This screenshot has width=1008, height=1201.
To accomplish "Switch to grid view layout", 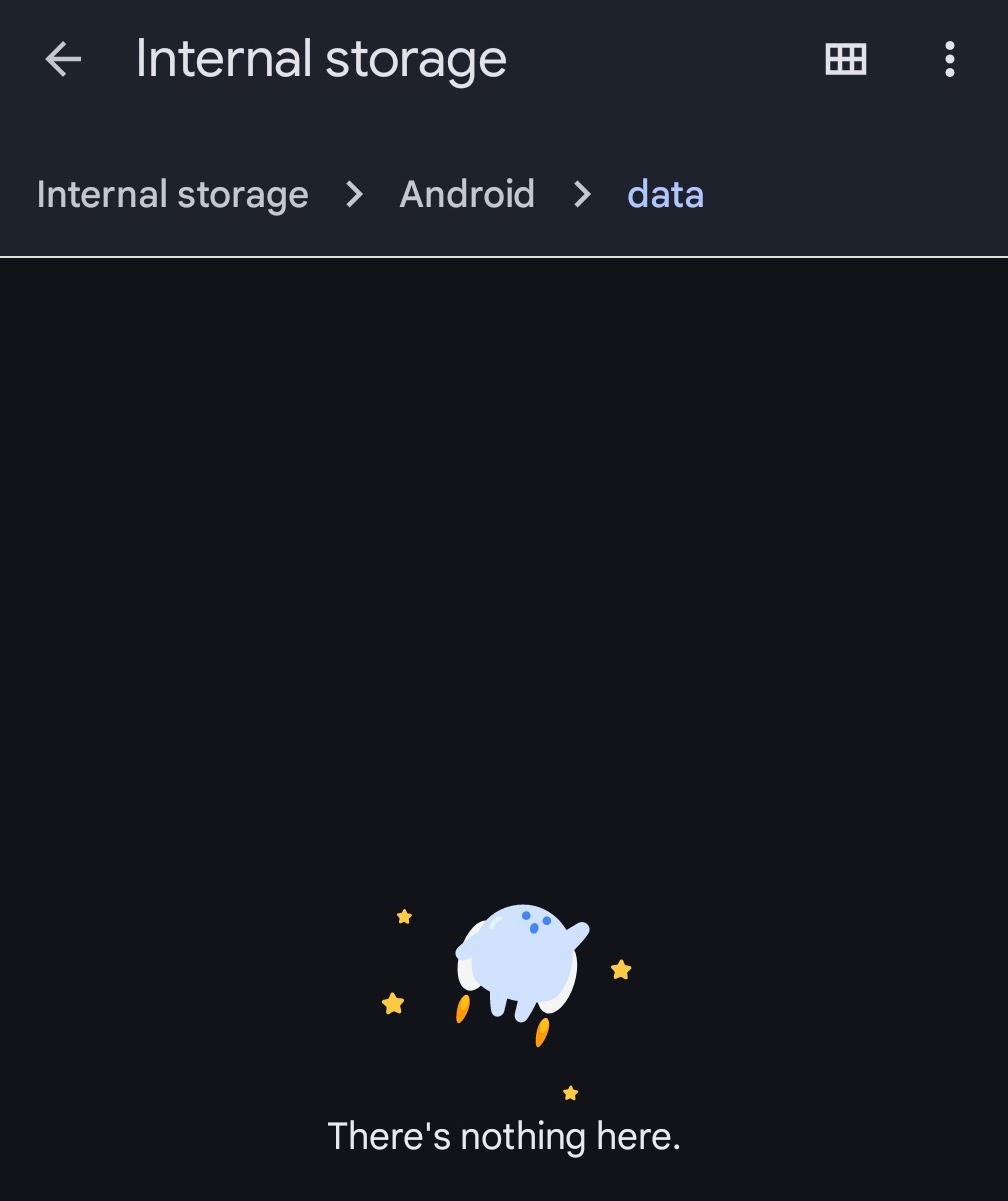I will tap(845, 60).
